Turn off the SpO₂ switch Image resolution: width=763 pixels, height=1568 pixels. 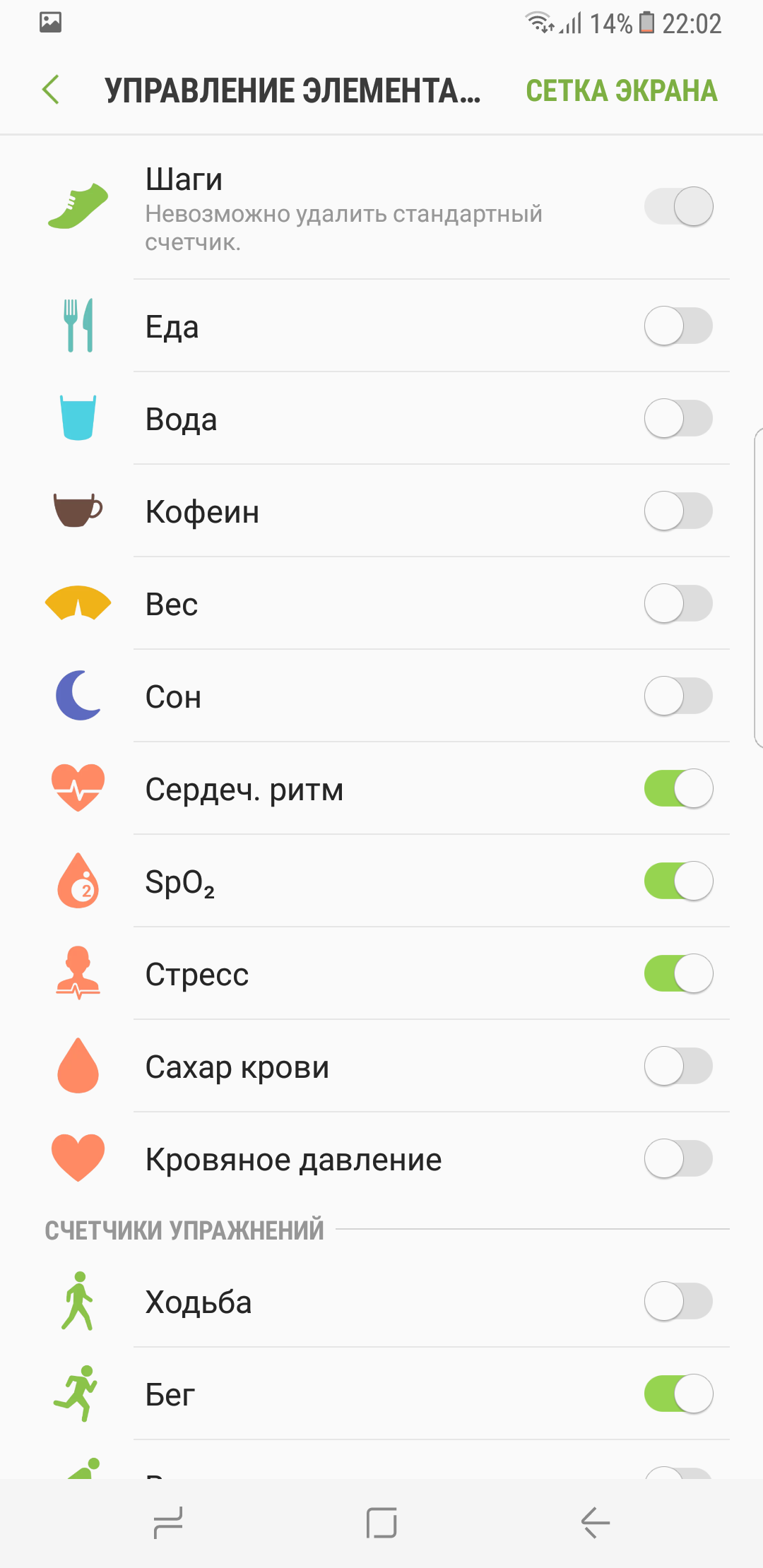[x=678, y=881]
